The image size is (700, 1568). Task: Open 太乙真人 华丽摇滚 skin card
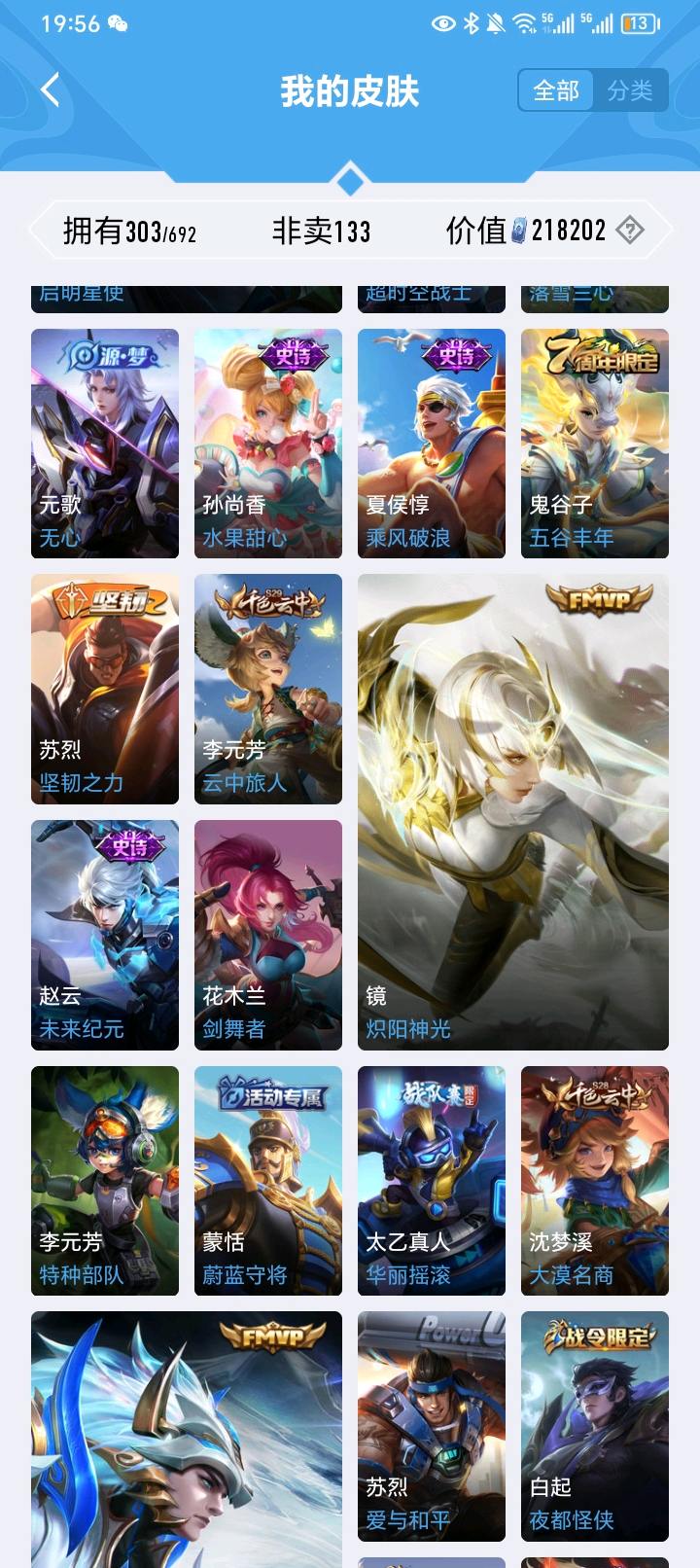click(432, 1180)
